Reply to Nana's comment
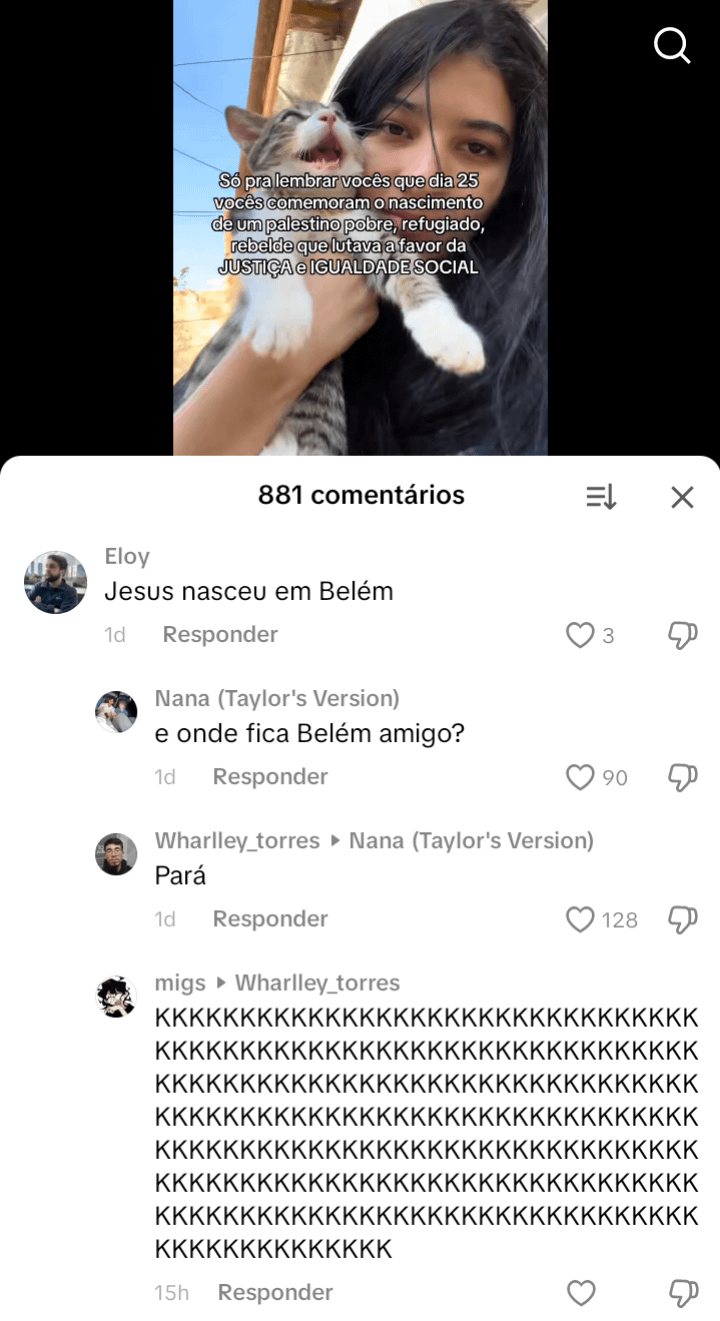The height and width of the screenshot is (1321, 720). (x=270, y=777)
